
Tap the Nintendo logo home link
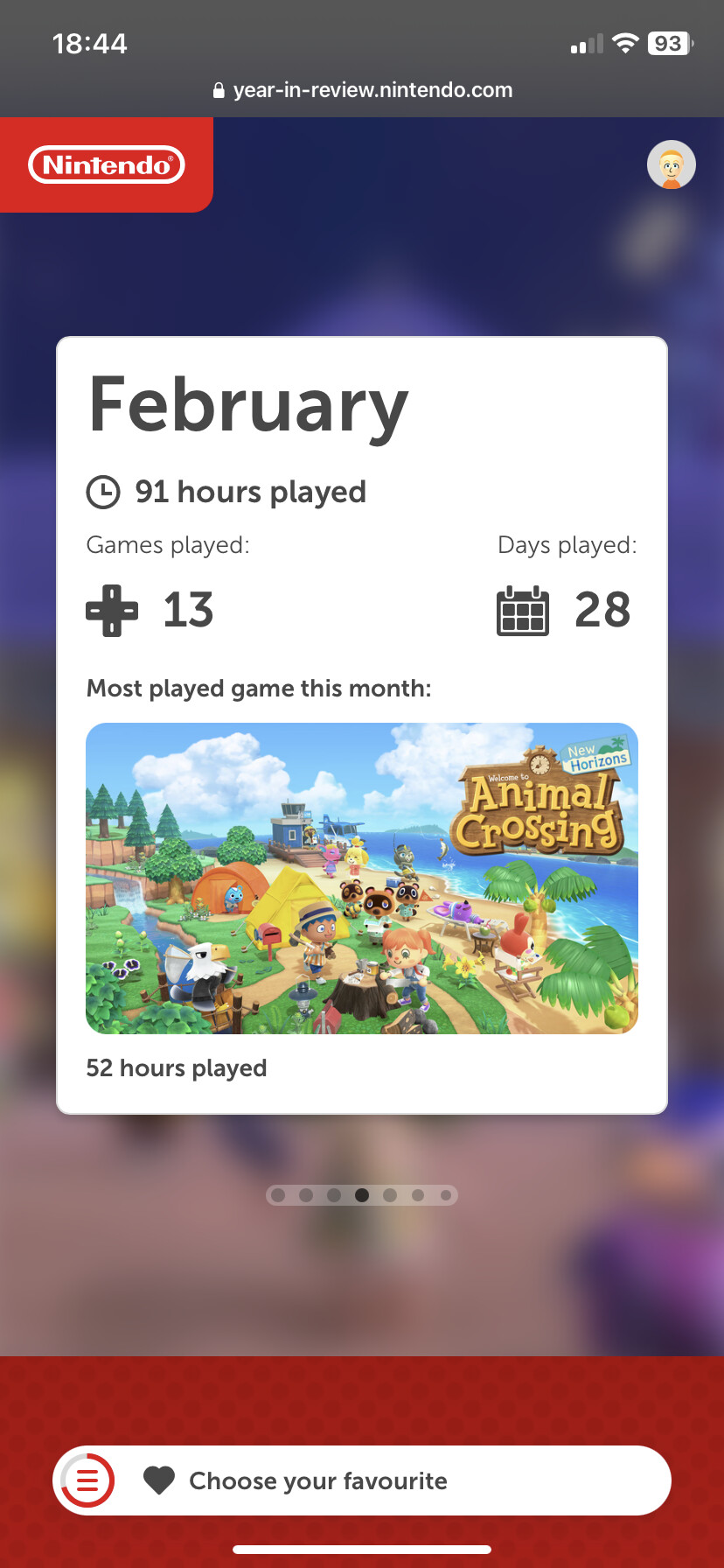pyautogui.click(x=107, y=164)
